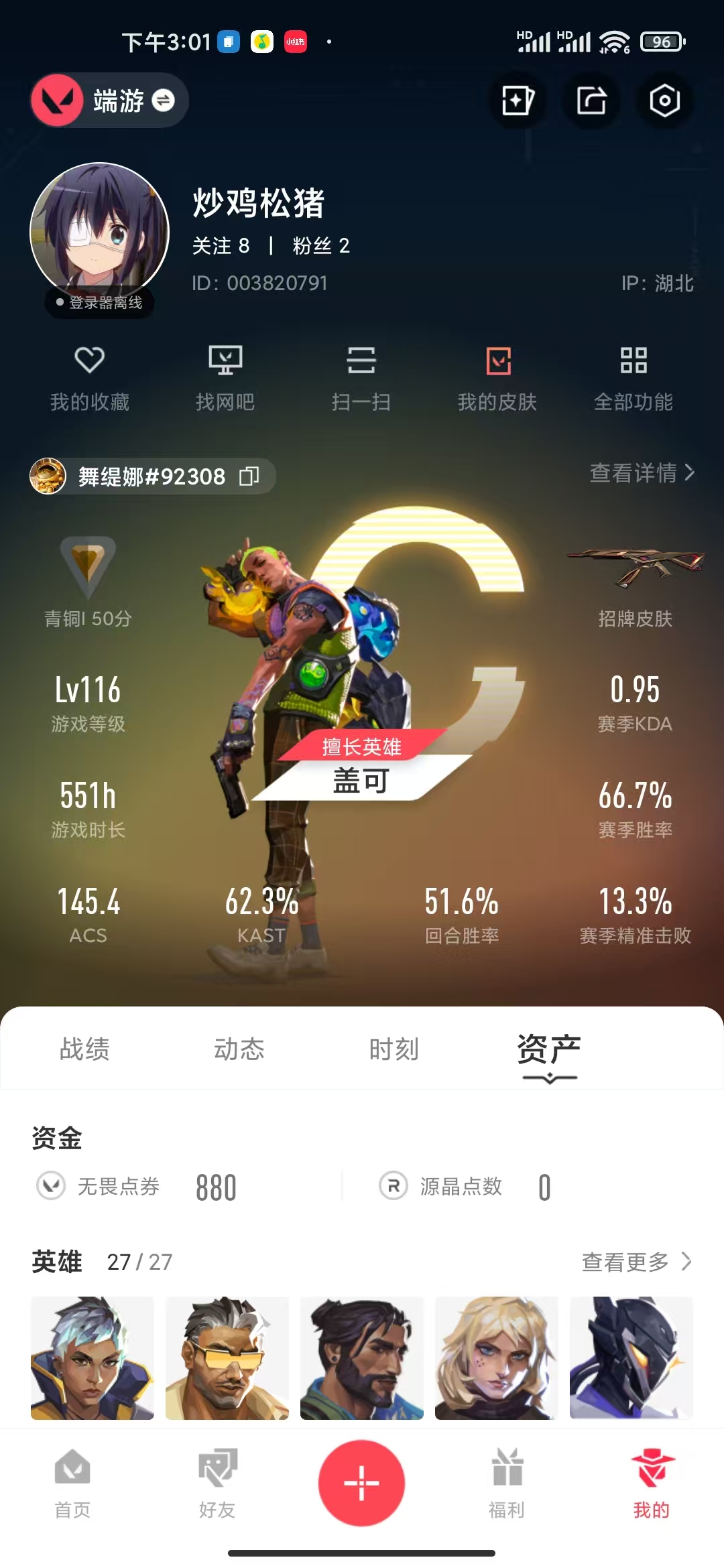
Task: Open 福利 benefits tab
Action: coord(507,1484)
